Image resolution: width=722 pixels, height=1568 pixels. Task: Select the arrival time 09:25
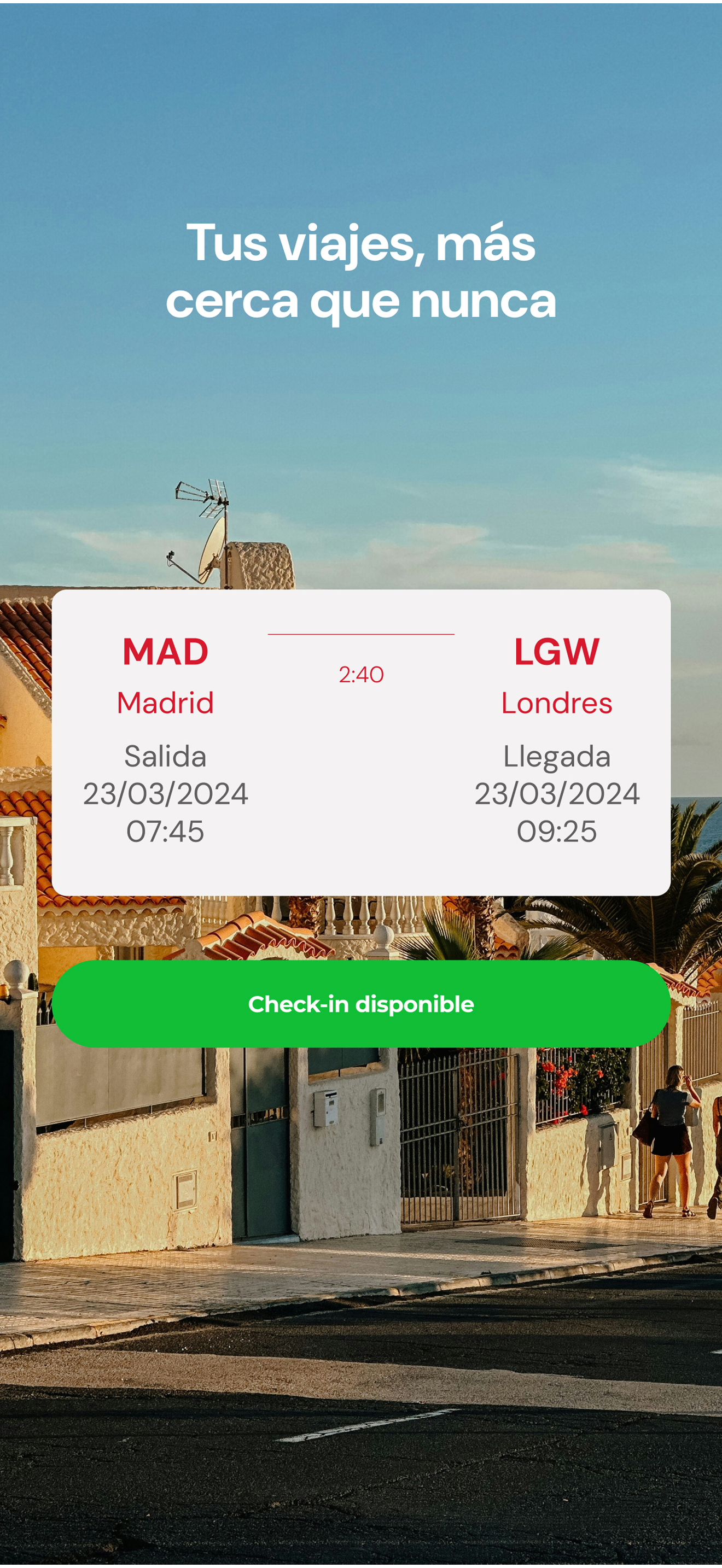tap(556, 832)
